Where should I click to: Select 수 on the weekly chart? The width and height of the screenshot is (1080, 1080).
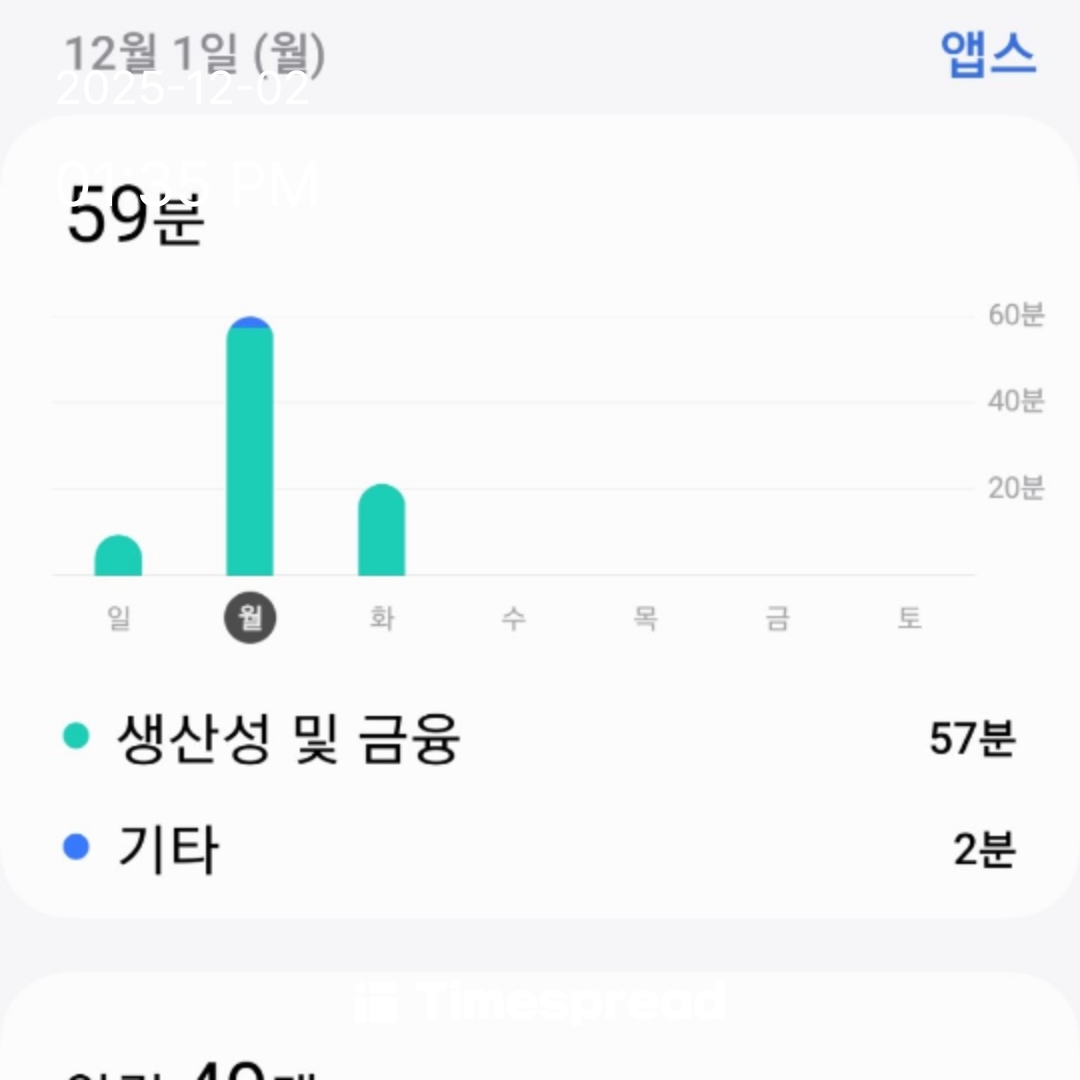tap(513, 619)
